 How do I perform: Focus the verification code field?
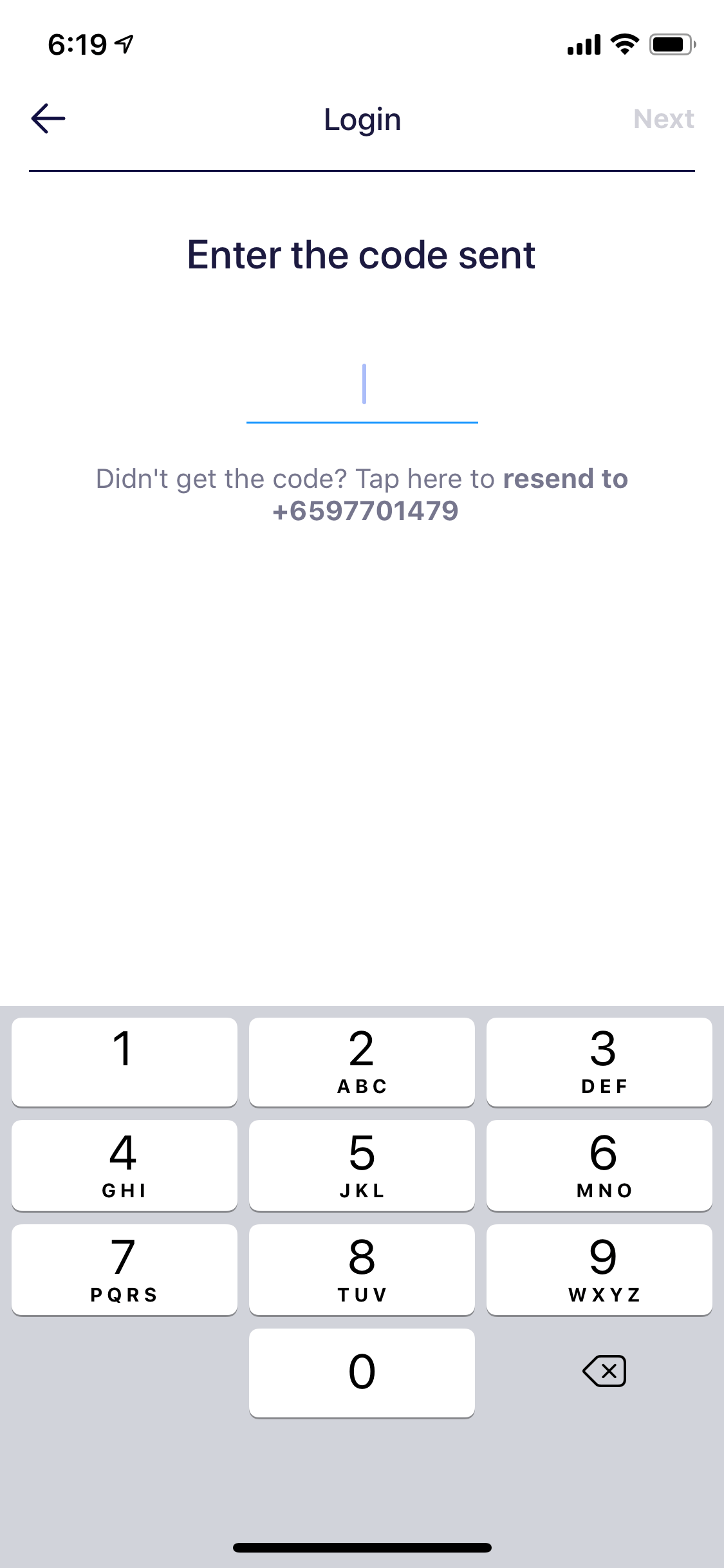(x=362, y=386)
